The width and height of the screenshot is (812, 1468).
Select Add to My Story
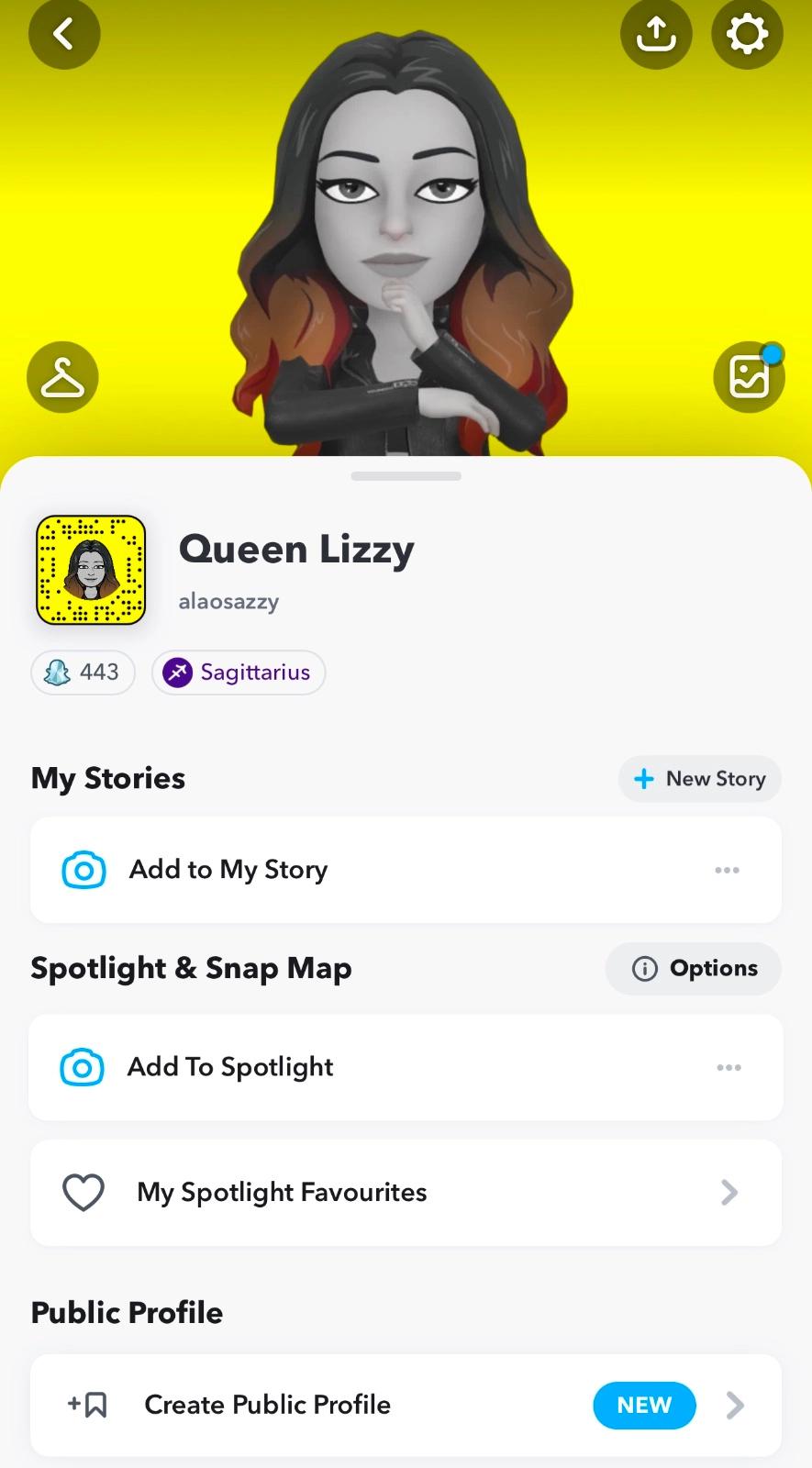click(229, 870)
